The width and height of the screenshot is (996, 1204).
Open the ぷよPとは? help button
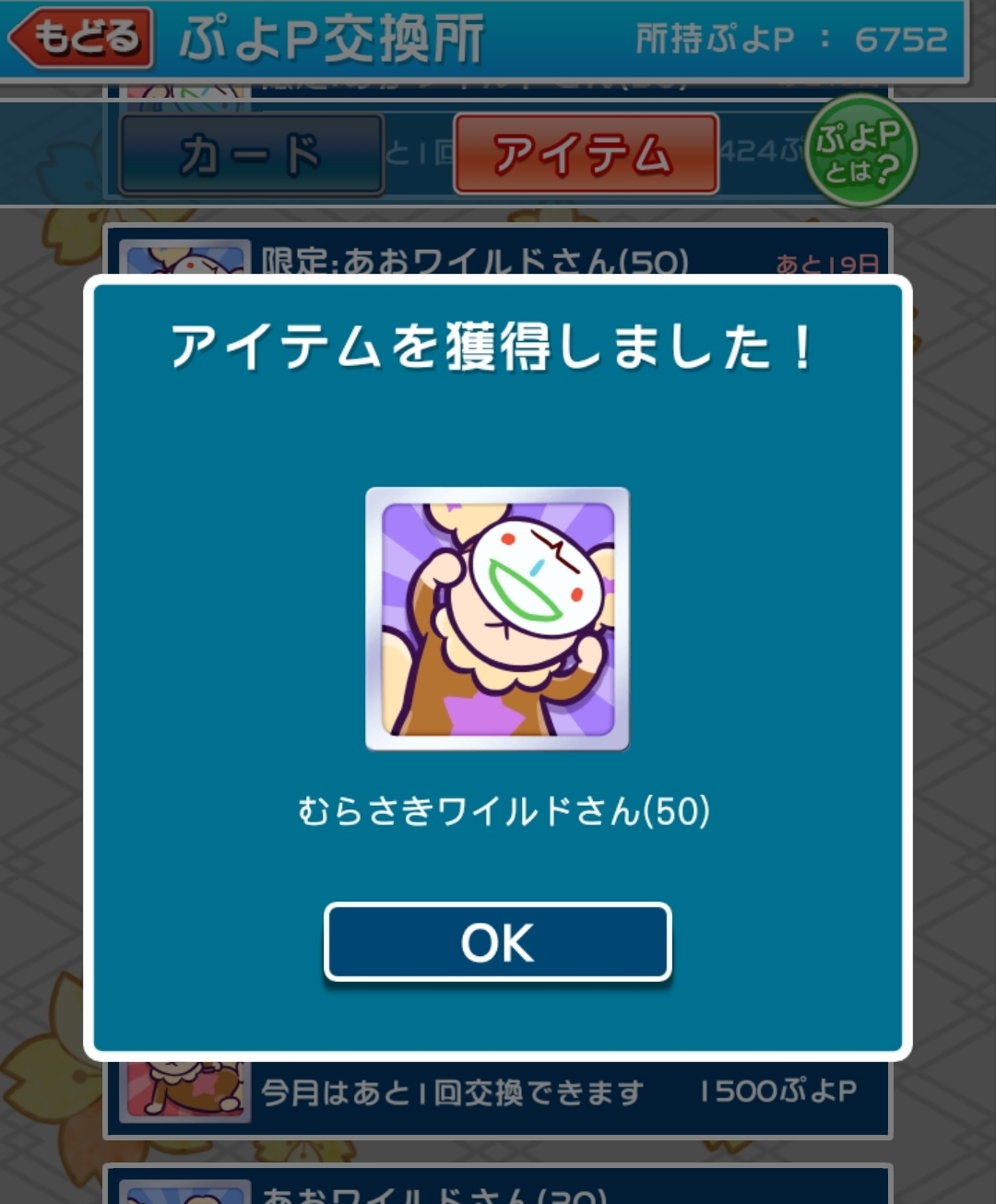(860, 151)
